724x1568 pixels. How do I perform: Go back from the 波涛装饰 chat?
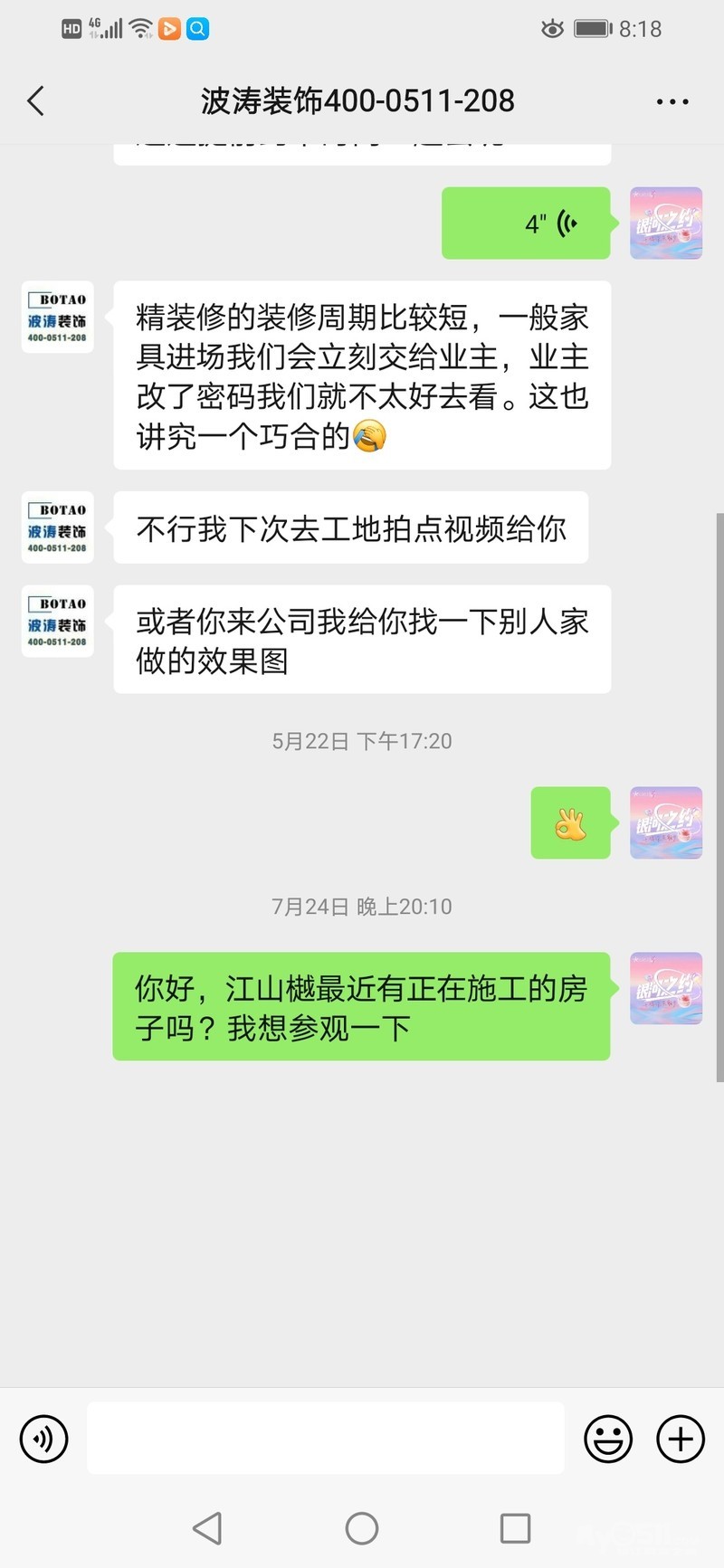(x=36, y=100)
